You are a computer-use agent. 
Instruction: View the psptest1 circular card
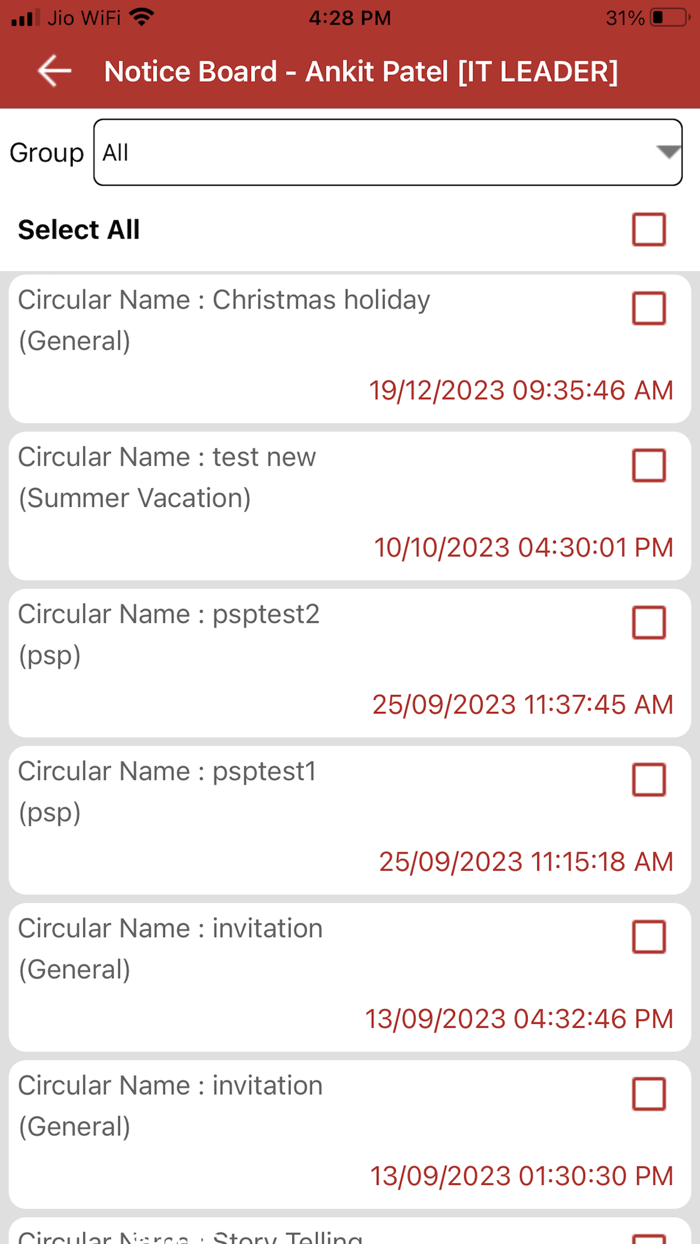pyautogui.click(x=350, y=819)
